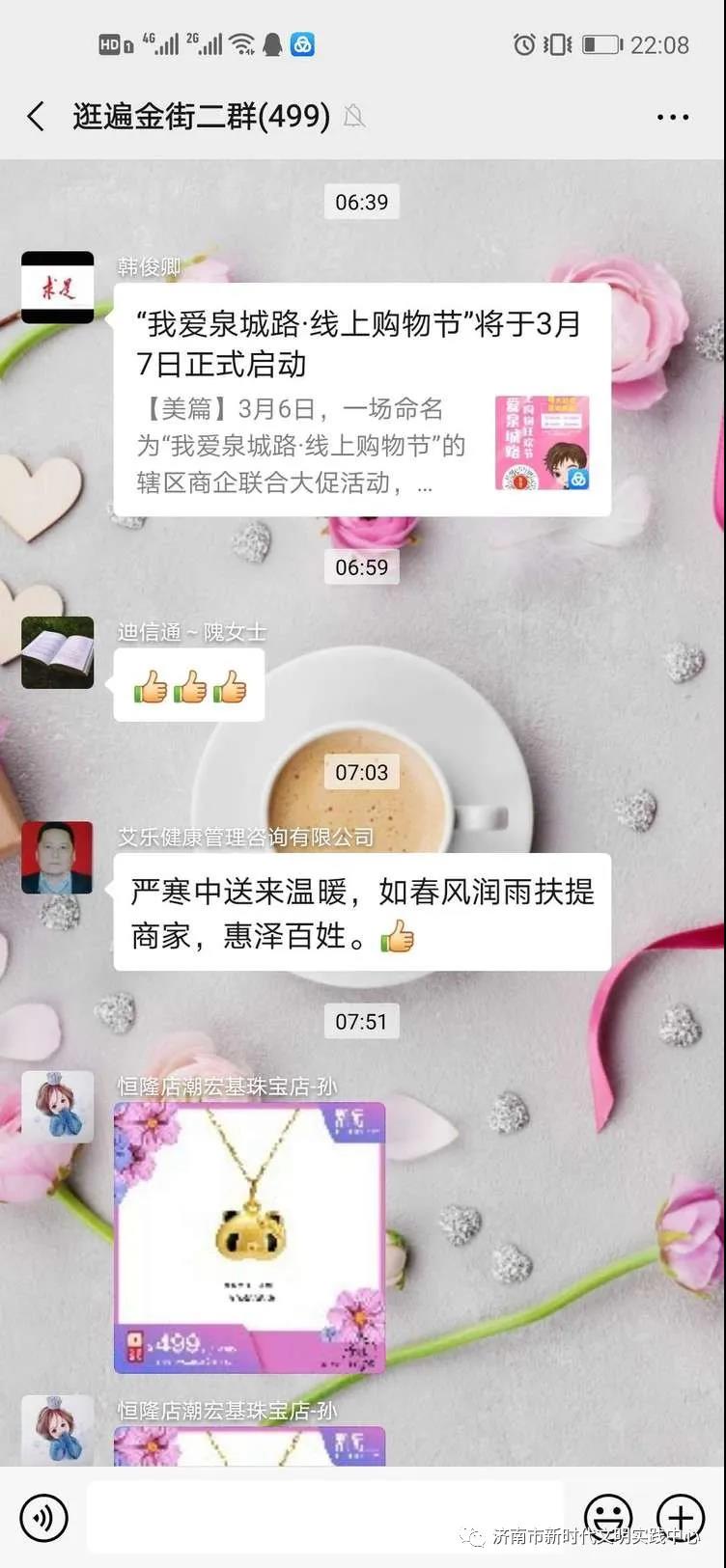This screenshot has height=1568, width=726.
Task: Go back from the group chat
Action: coord(37,117)
